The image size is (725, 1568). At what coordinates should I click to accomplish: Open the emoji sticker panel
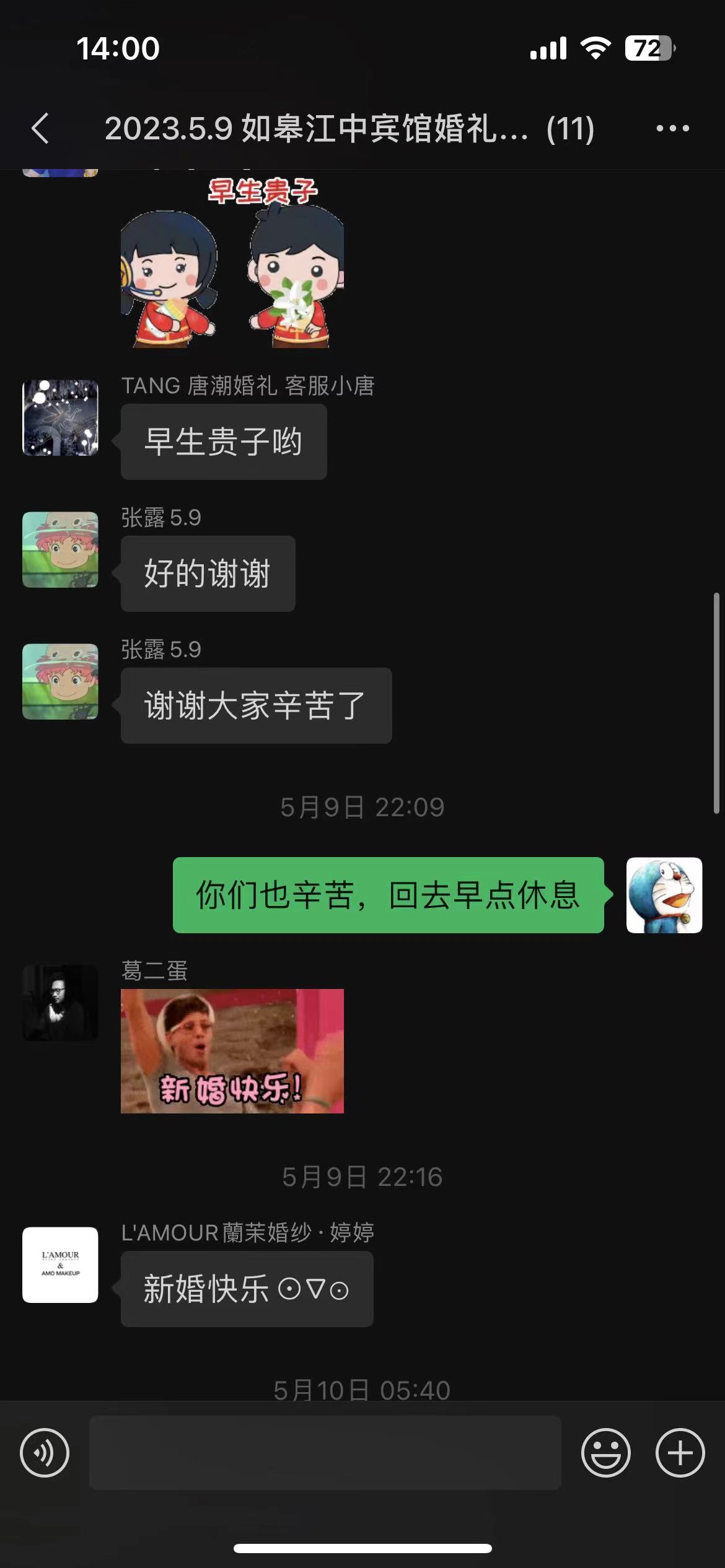tap(606, 1453)
